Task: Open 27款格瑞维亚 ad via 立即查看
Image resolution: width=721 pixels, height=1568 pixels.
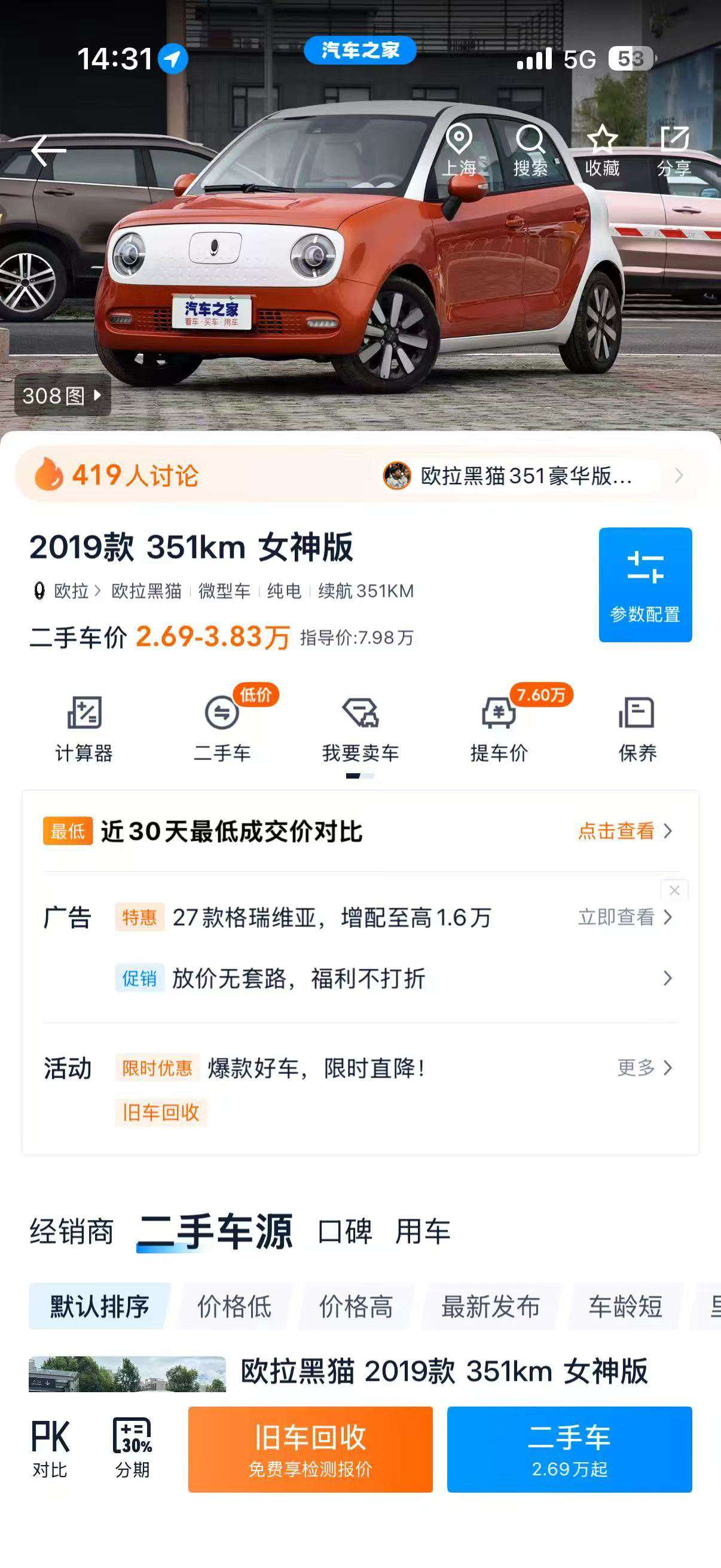Action: [x=625, y=917]
